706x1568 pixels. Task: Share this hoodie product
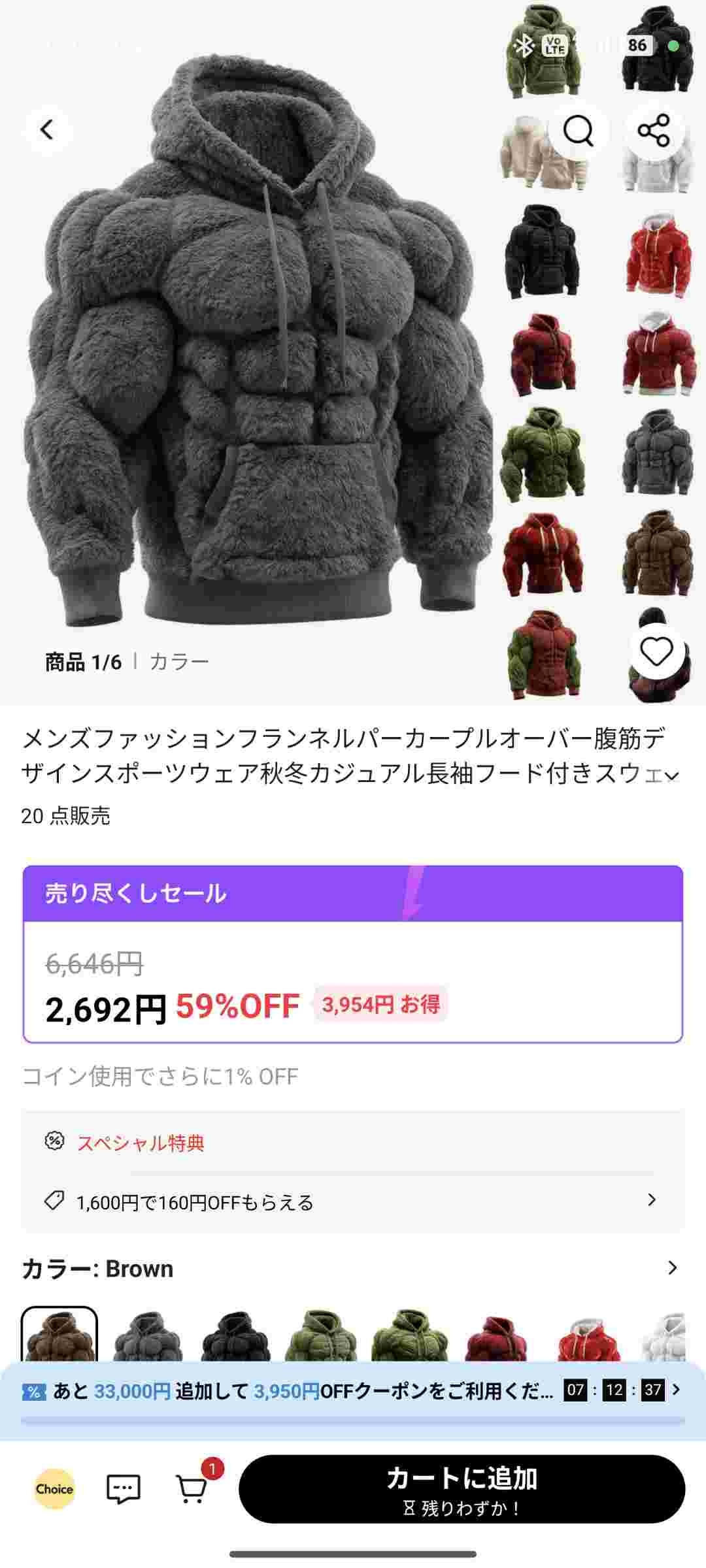654,131
